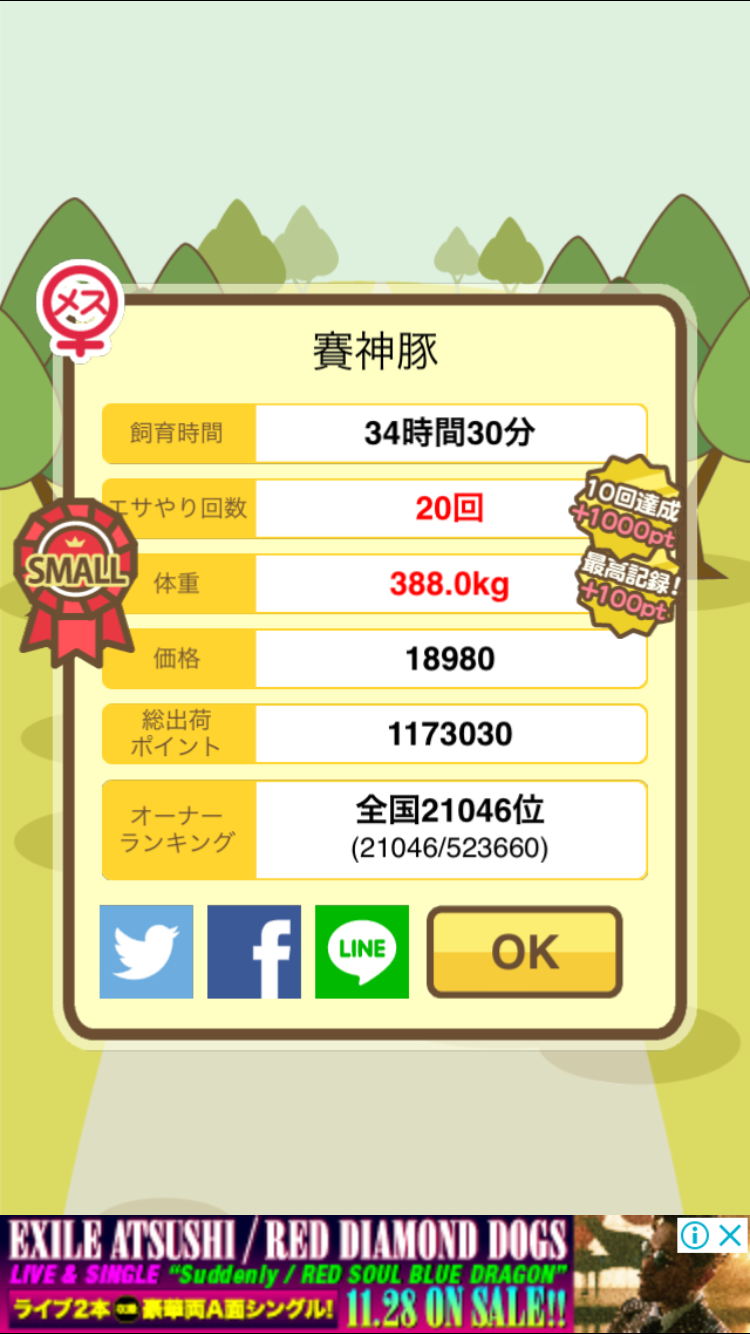The width and height of the screenshot is (750, 1334).
Task: Share the result on Facebook
Action: pyautogui.click(x=254, y=951)
